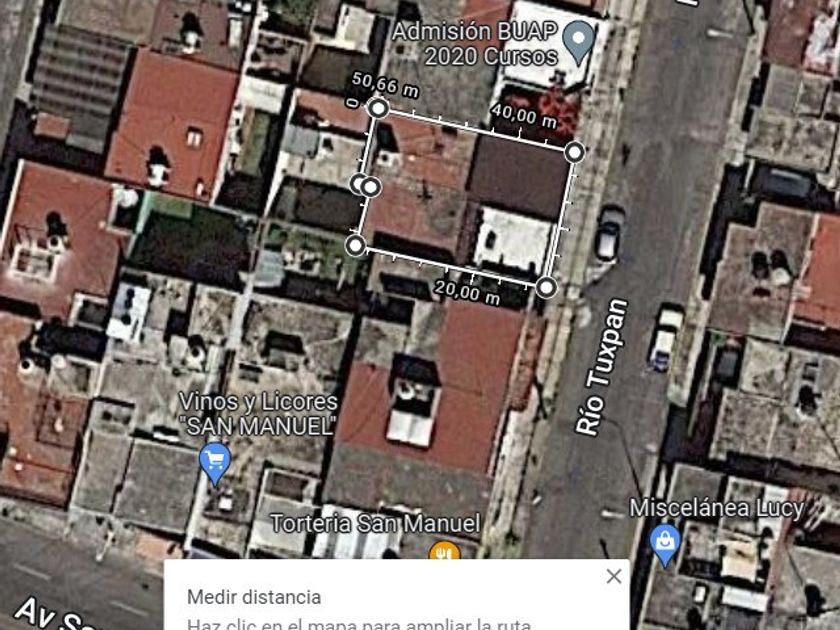This screenshot has width=840, height=630.
Task: Open the Admisión BUAP 2020 Cursos pin
Action: 579,41
